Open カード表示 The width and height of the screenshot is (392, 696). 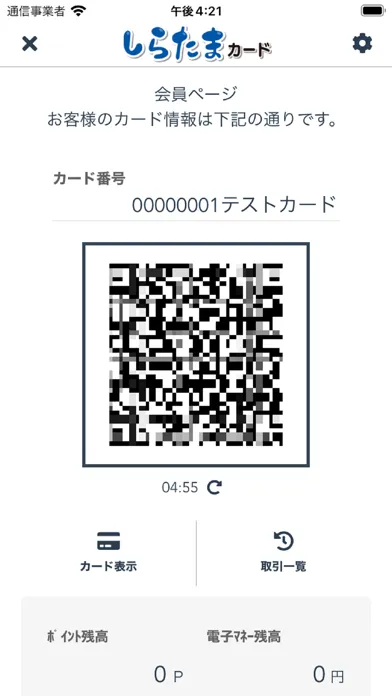[x=108, y=552]
